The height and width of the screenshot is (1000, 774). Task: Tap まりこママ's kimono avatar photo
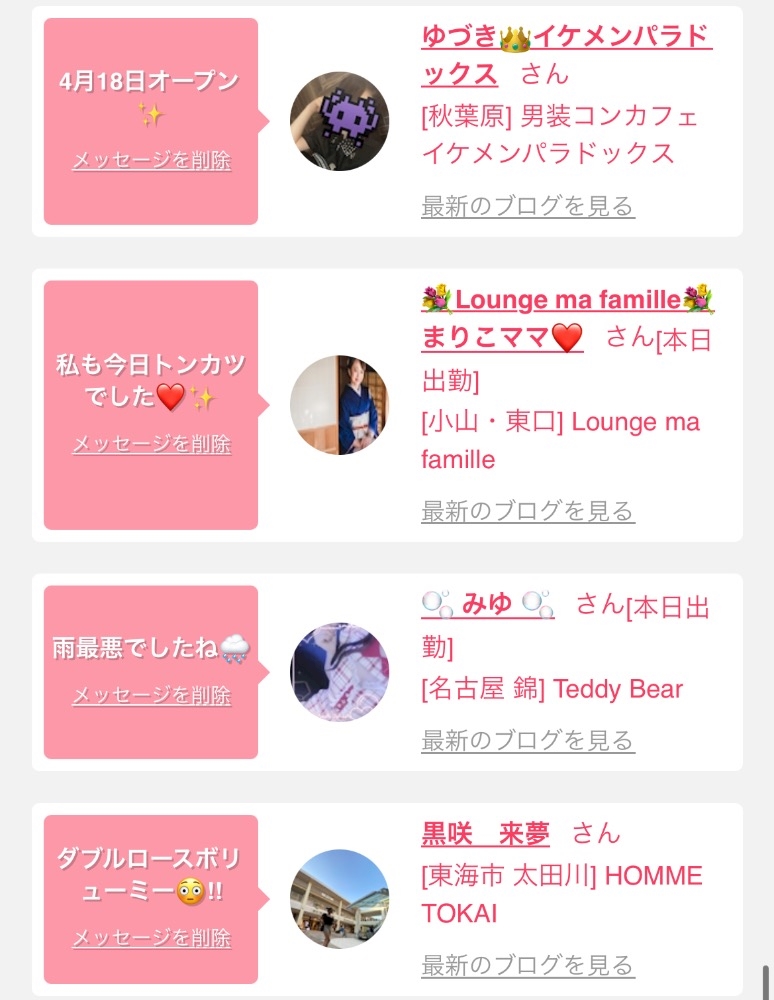(x=339, y=405)
